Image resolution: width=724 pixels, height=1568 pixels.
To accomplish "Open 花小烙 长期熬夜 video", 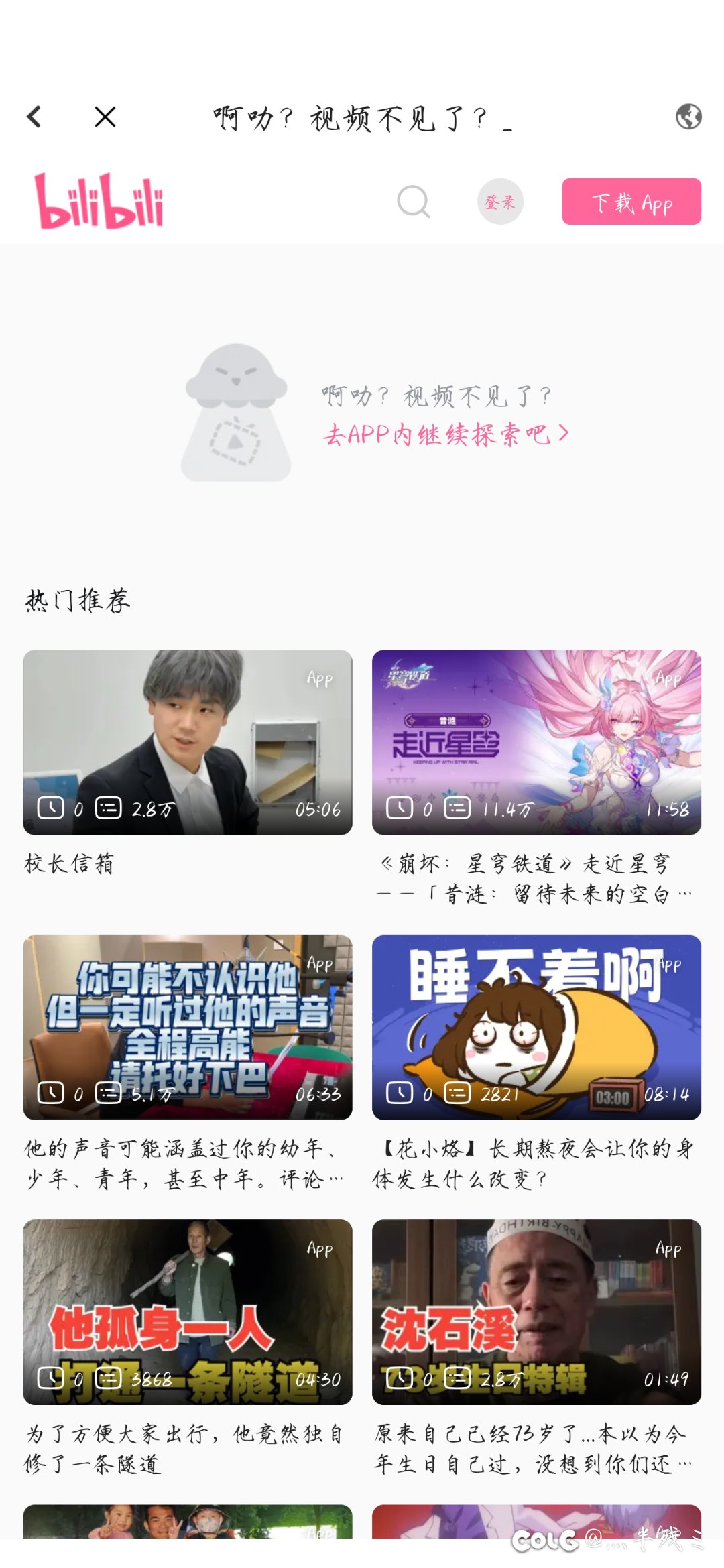I will 536,1027.
